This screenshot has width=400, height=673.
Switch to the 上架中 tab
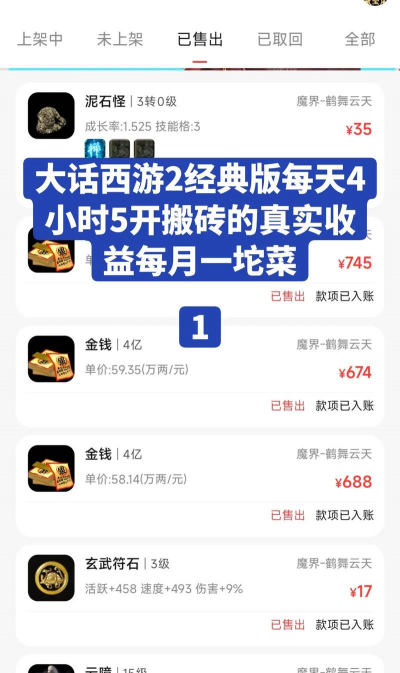click(x=40, y=39)
